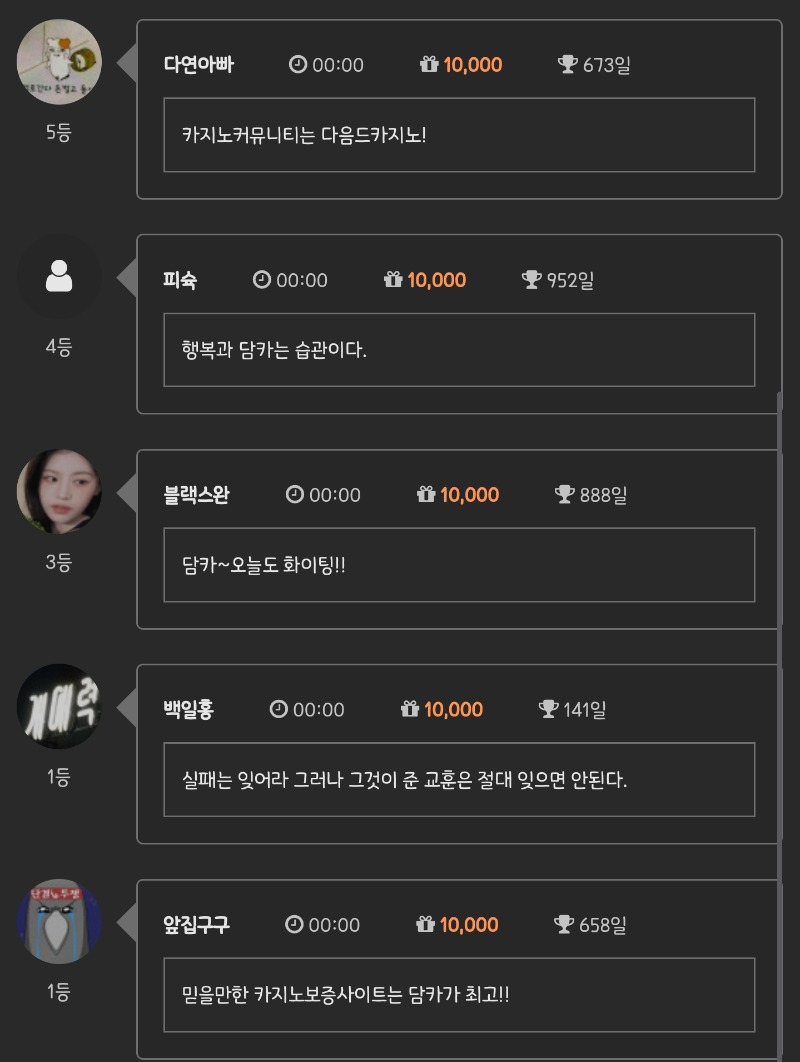Open the profile of 앞집구구
The height and width of the screenshot is (1062, 800).
(x=196, y=925)
